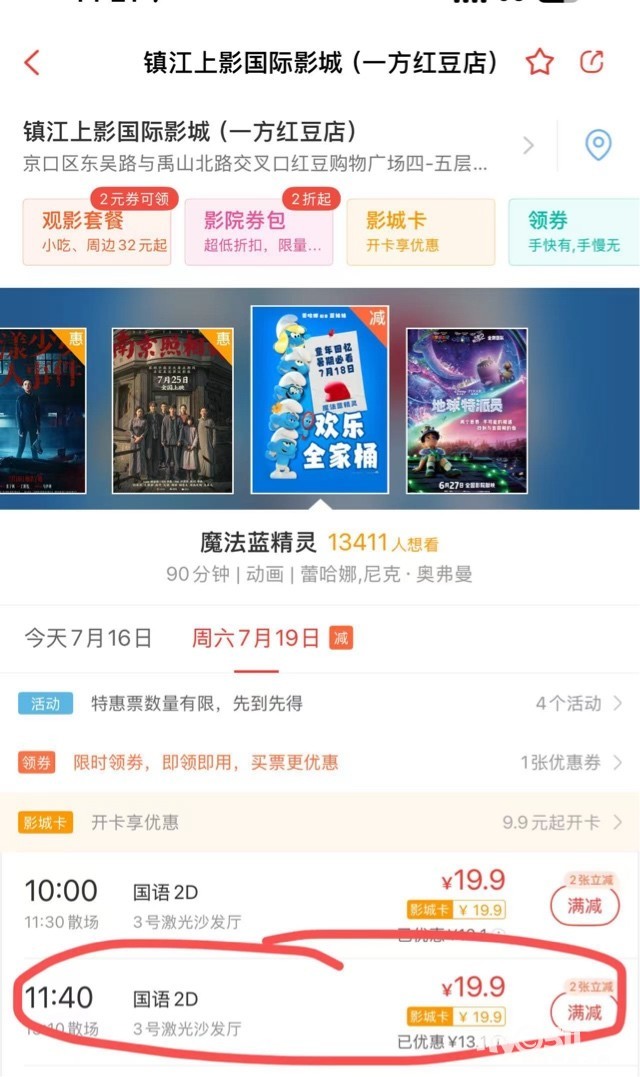
Task: Open the 1张优惠券 coupon row
Action: pos(571,762)
